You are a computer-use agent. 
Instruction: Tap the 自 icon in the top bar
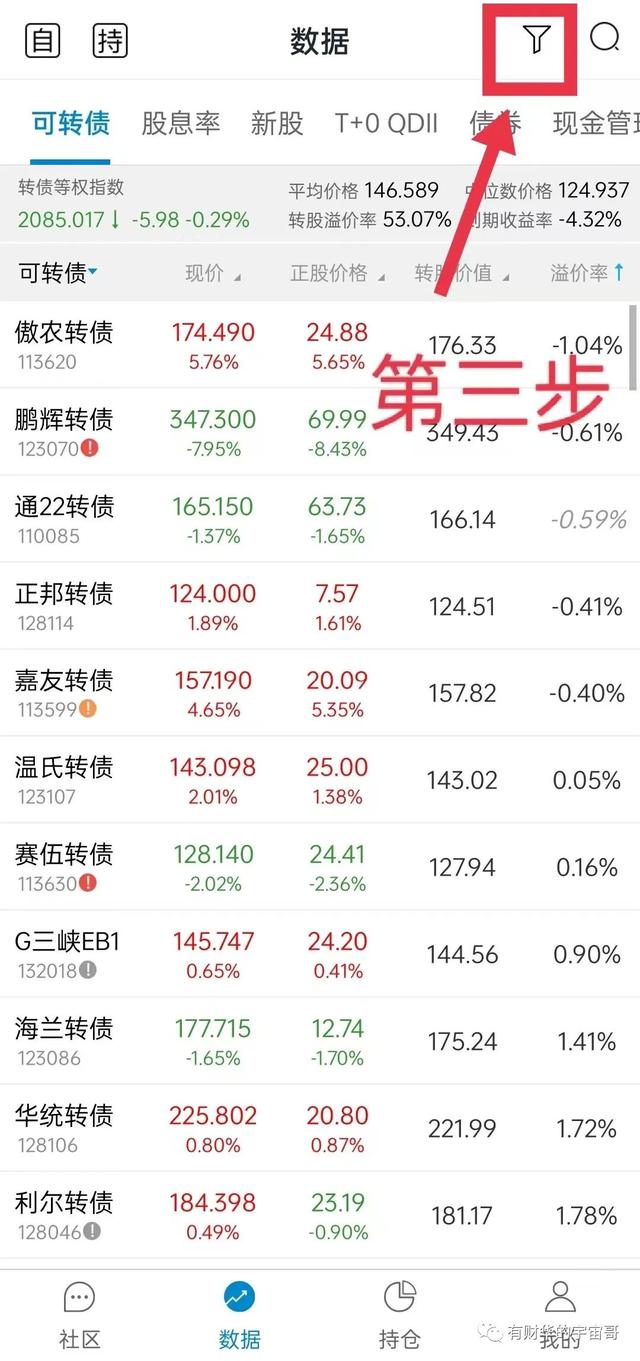pos(43,41)
